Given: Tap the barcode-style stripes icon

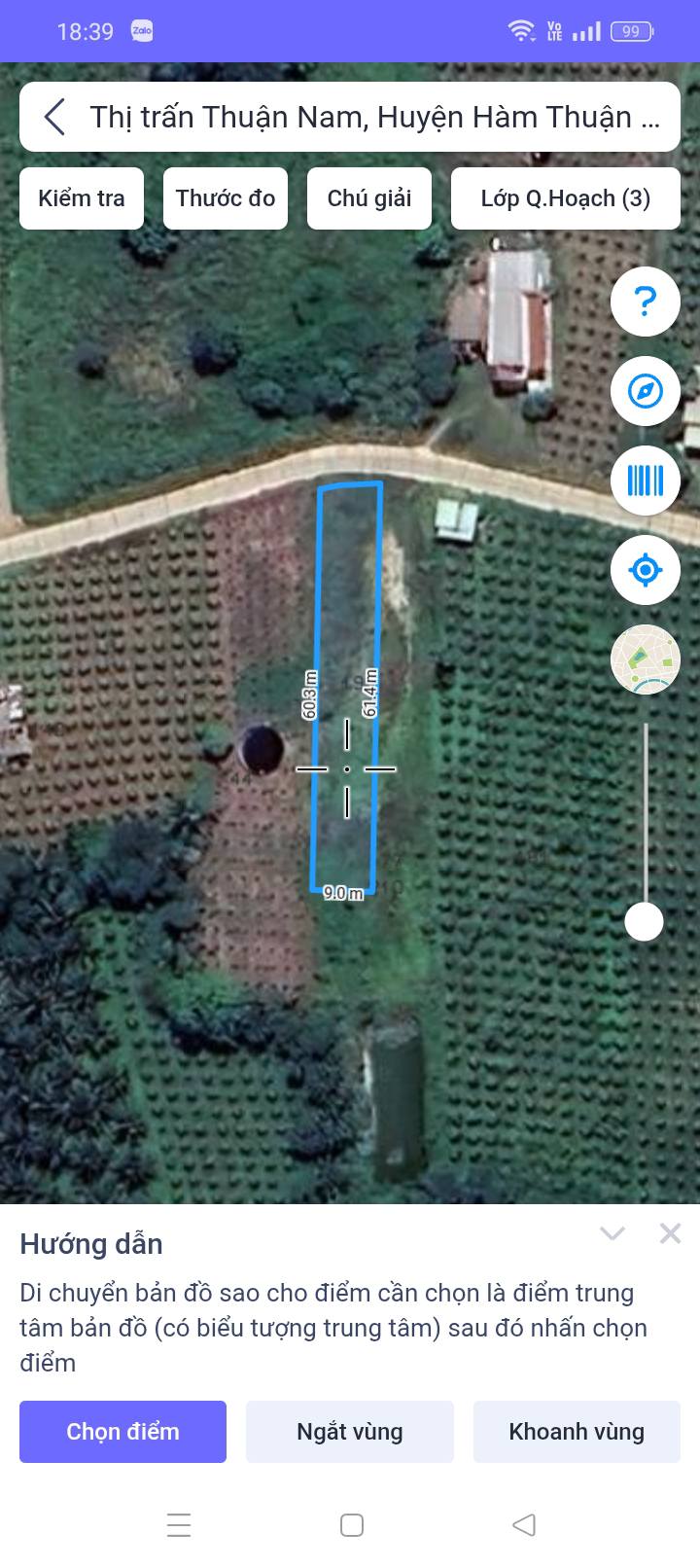Looking at the screenshot, I should (645, 481).
